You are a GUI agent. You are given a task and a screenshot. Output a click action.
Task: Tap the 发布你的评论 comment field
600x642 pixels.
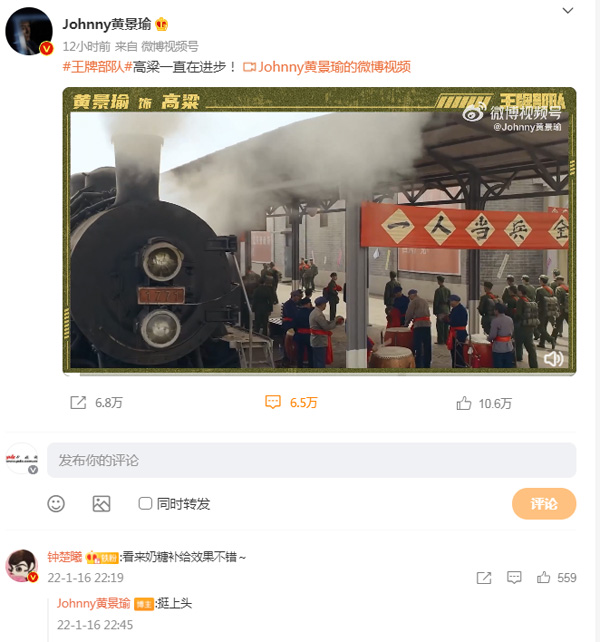click(x=310, y=460)
